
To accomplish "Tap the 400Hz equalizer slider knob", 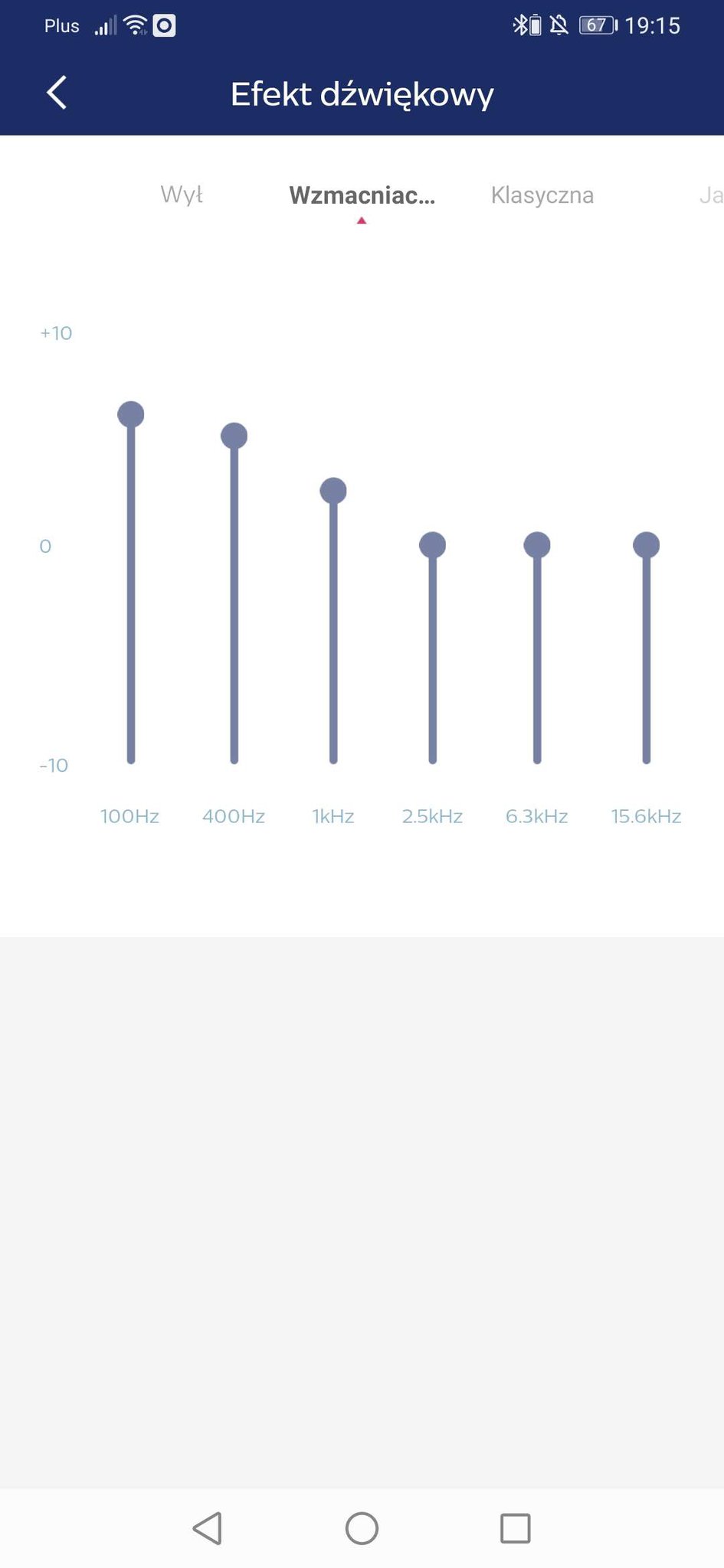I will [234, 436].
